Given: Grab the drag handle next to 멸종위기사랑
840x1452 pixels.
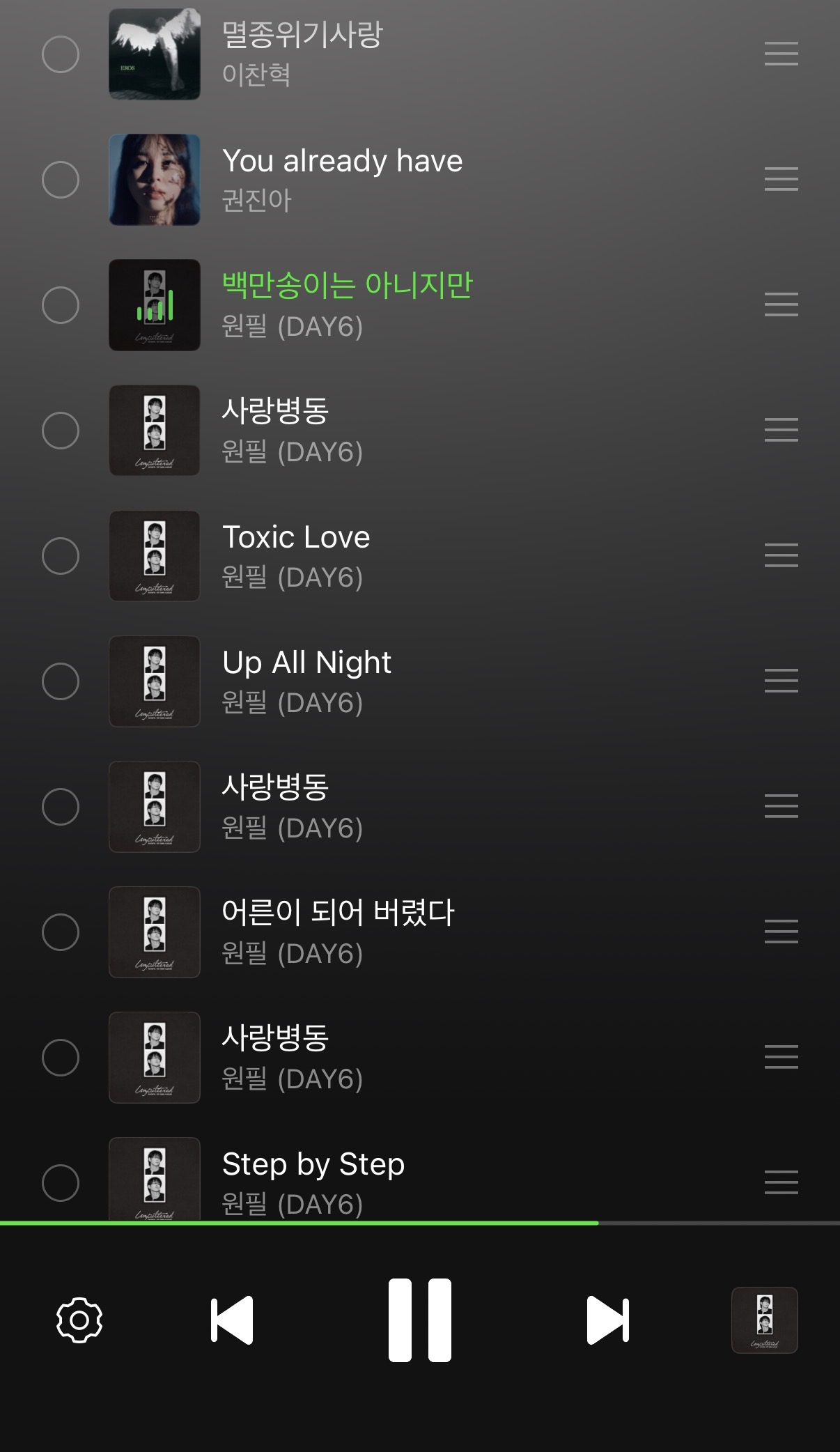Looking at the screenshot, I should pos(781,54).
